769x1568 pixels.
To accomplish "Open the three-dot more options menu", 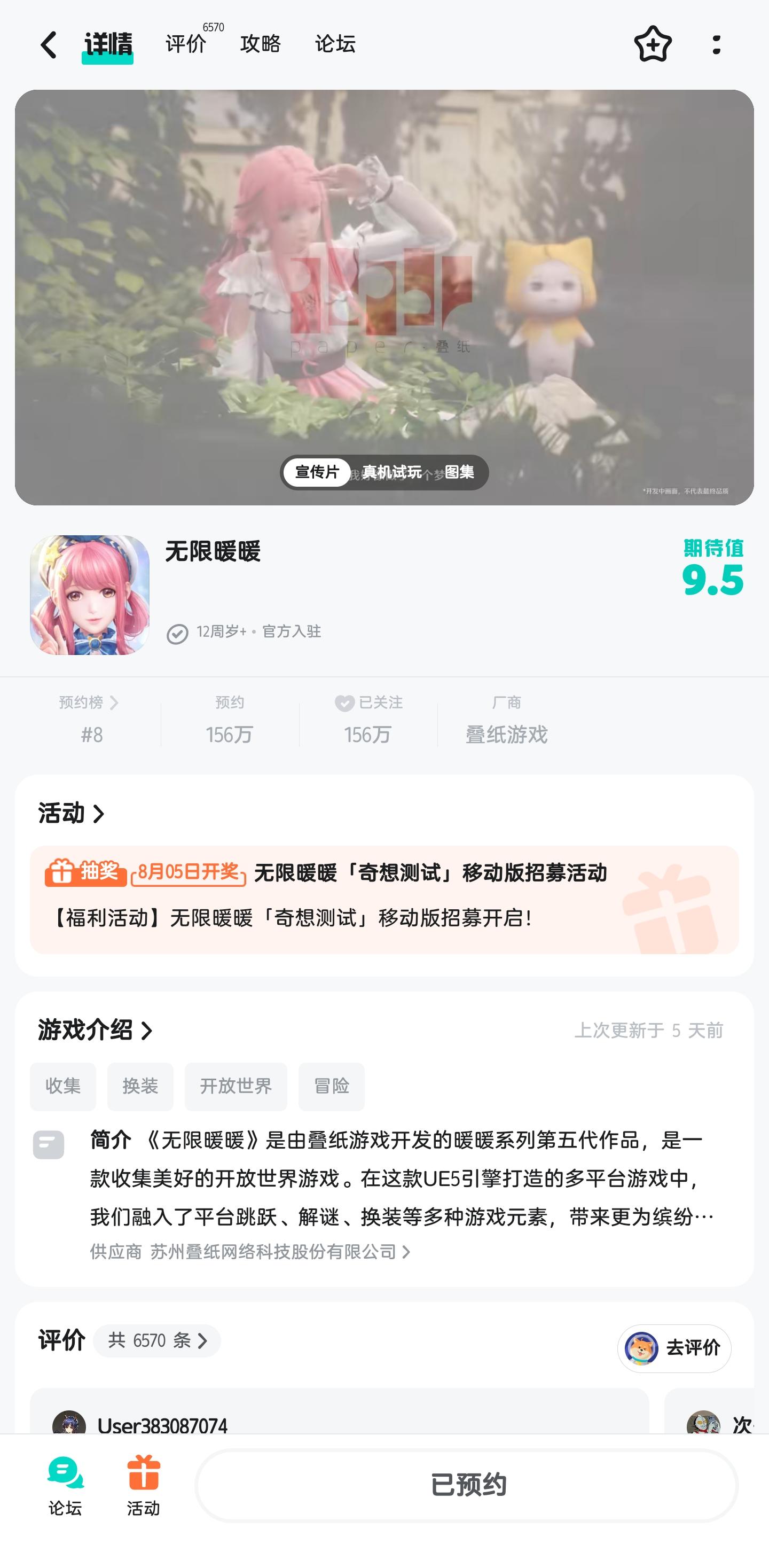I will point(717,44).
